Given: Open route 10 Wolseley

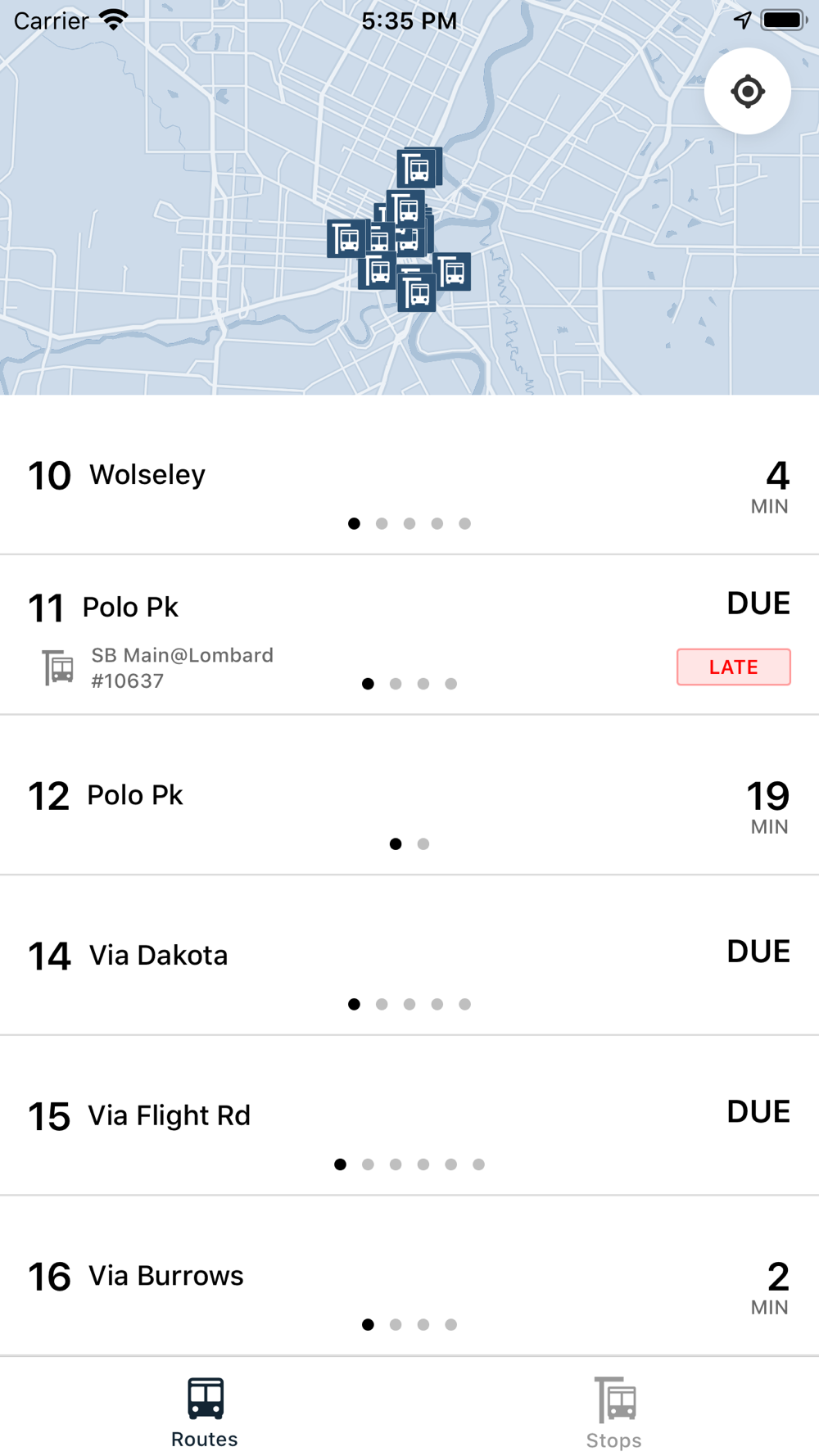Looking at the screenshot, I should pos(409,475).
